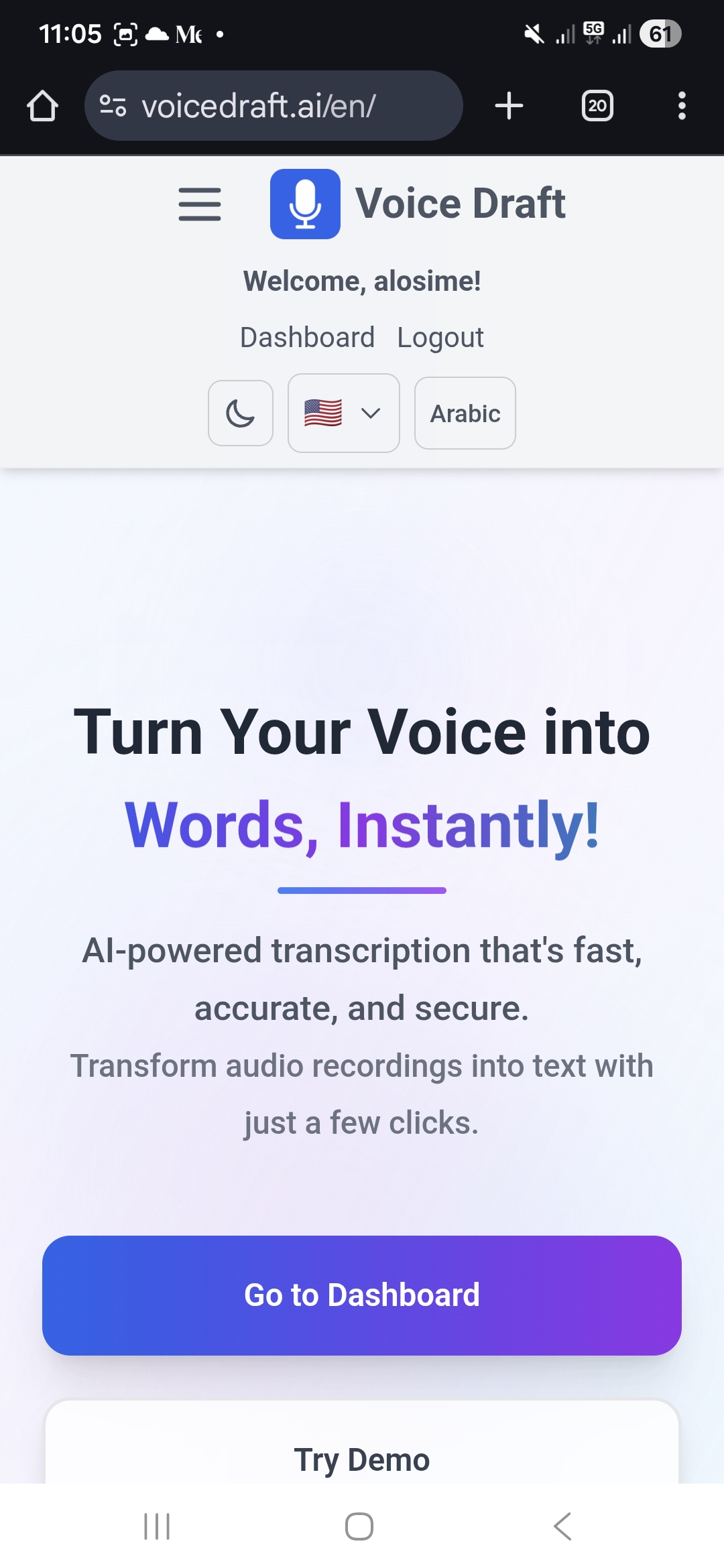Toggle dark mode with moon icon
Screen dimensions: 724x1568
coord(241,413)
